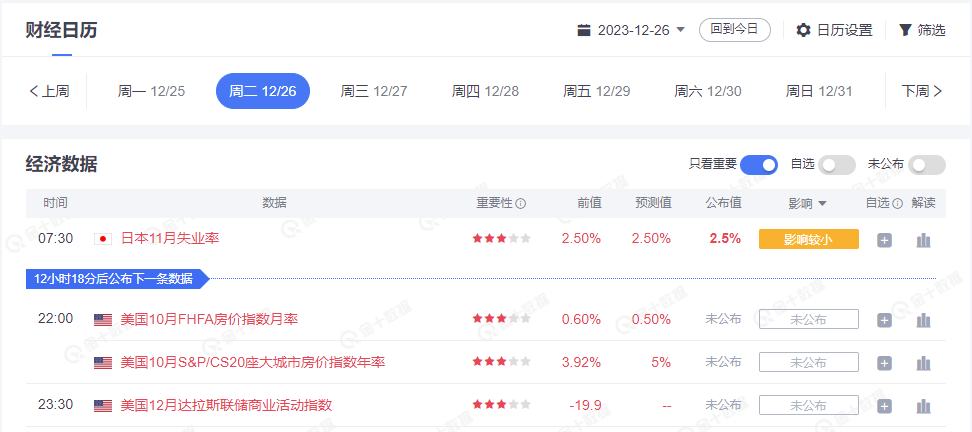The width and height of the screenshot is (972, 432).
Task: Open the date picker showing 2023-12-26
Action: 632,30
